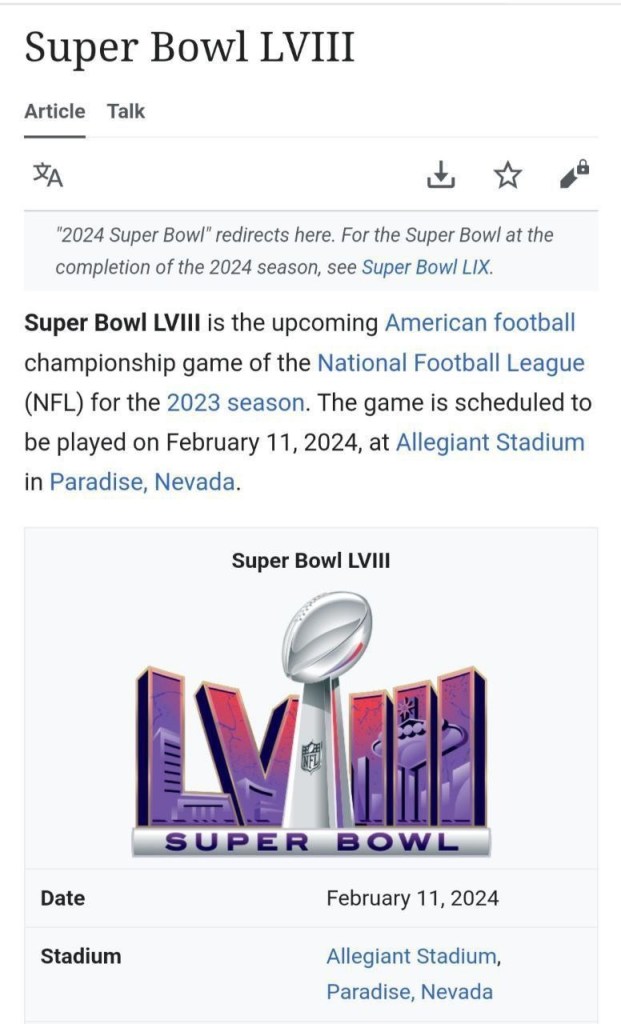621x1024 pixels.
Task: Download this article
Action: pyautogui.click(x=441, y=174)
